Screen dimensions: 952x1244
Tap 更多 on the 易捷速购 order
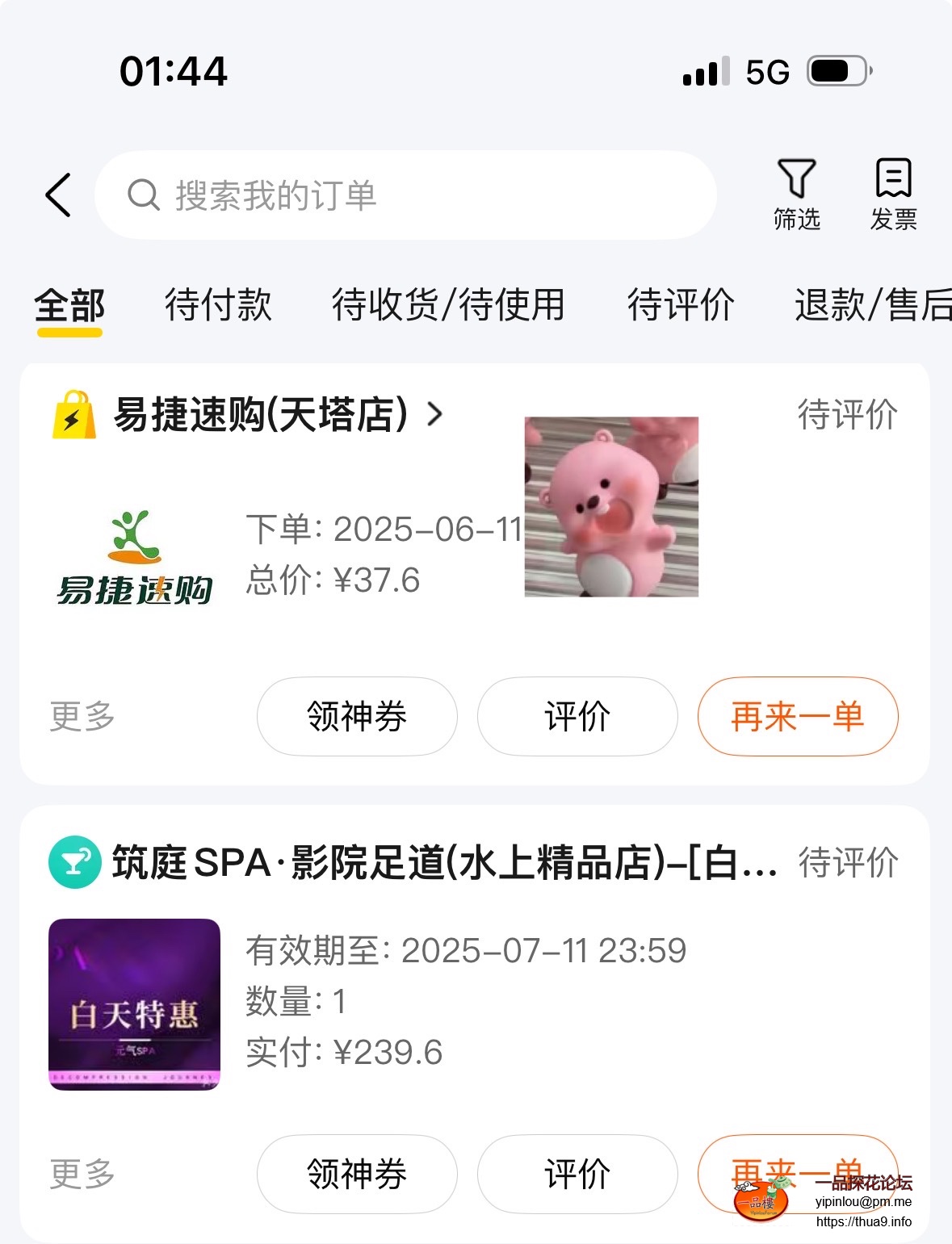pos(82,716)
